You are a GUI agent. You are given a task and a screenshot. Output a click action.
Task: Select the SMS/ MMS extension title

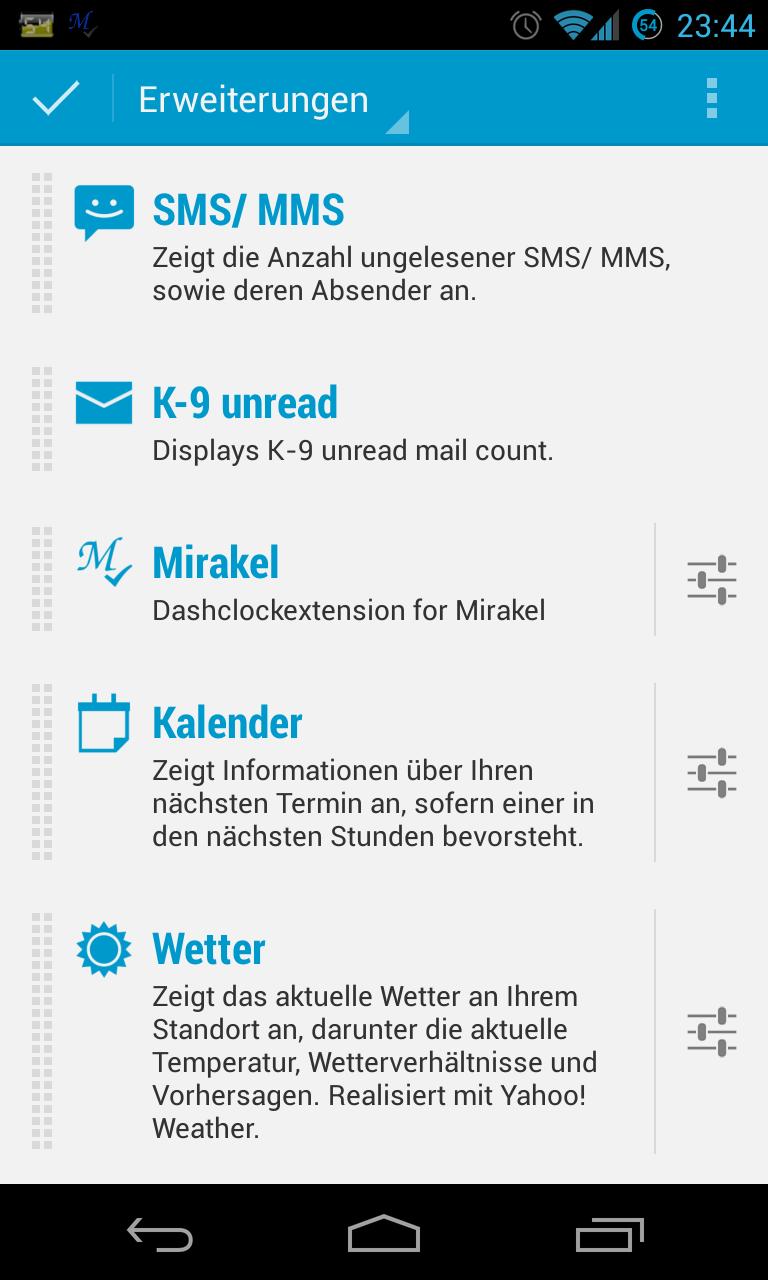click(248, 209)
